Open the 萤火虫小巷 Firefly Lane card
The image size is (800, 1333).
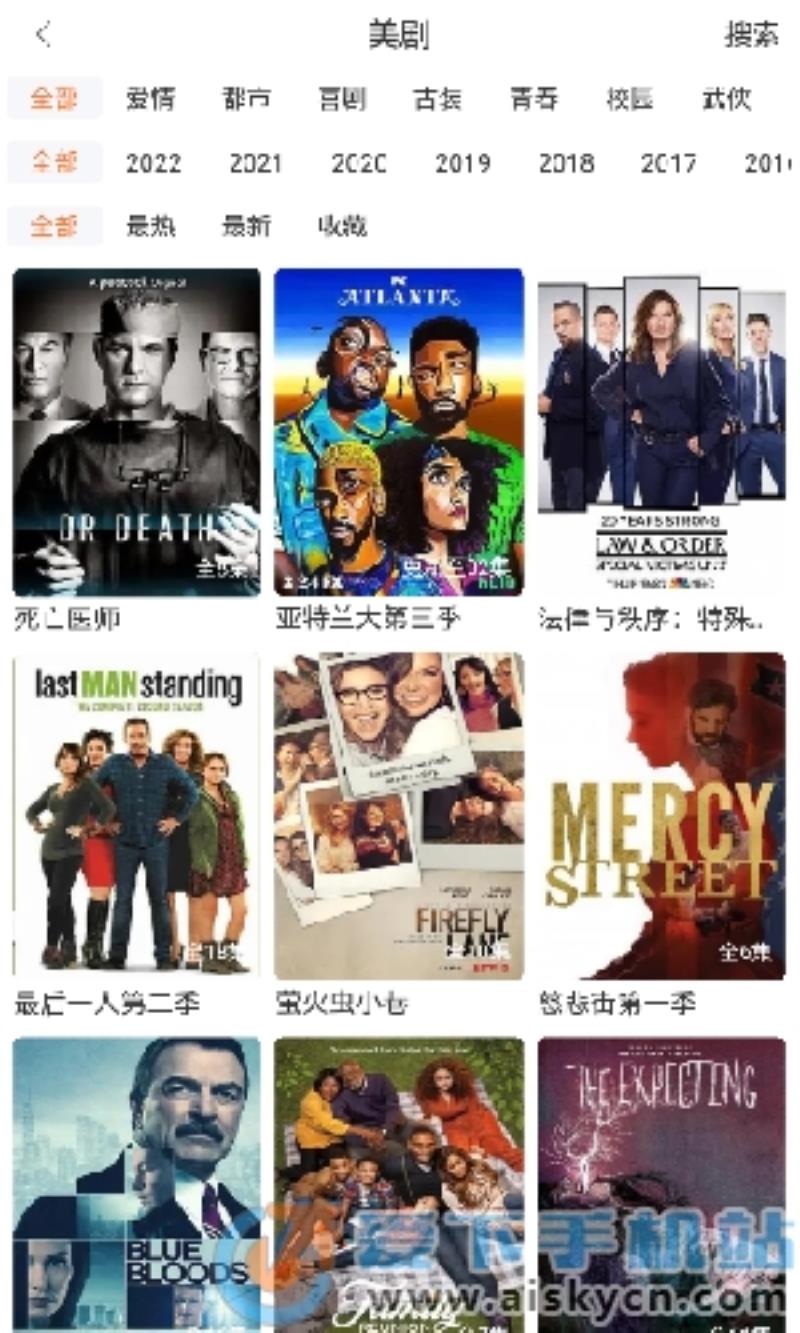pos(399,815)
